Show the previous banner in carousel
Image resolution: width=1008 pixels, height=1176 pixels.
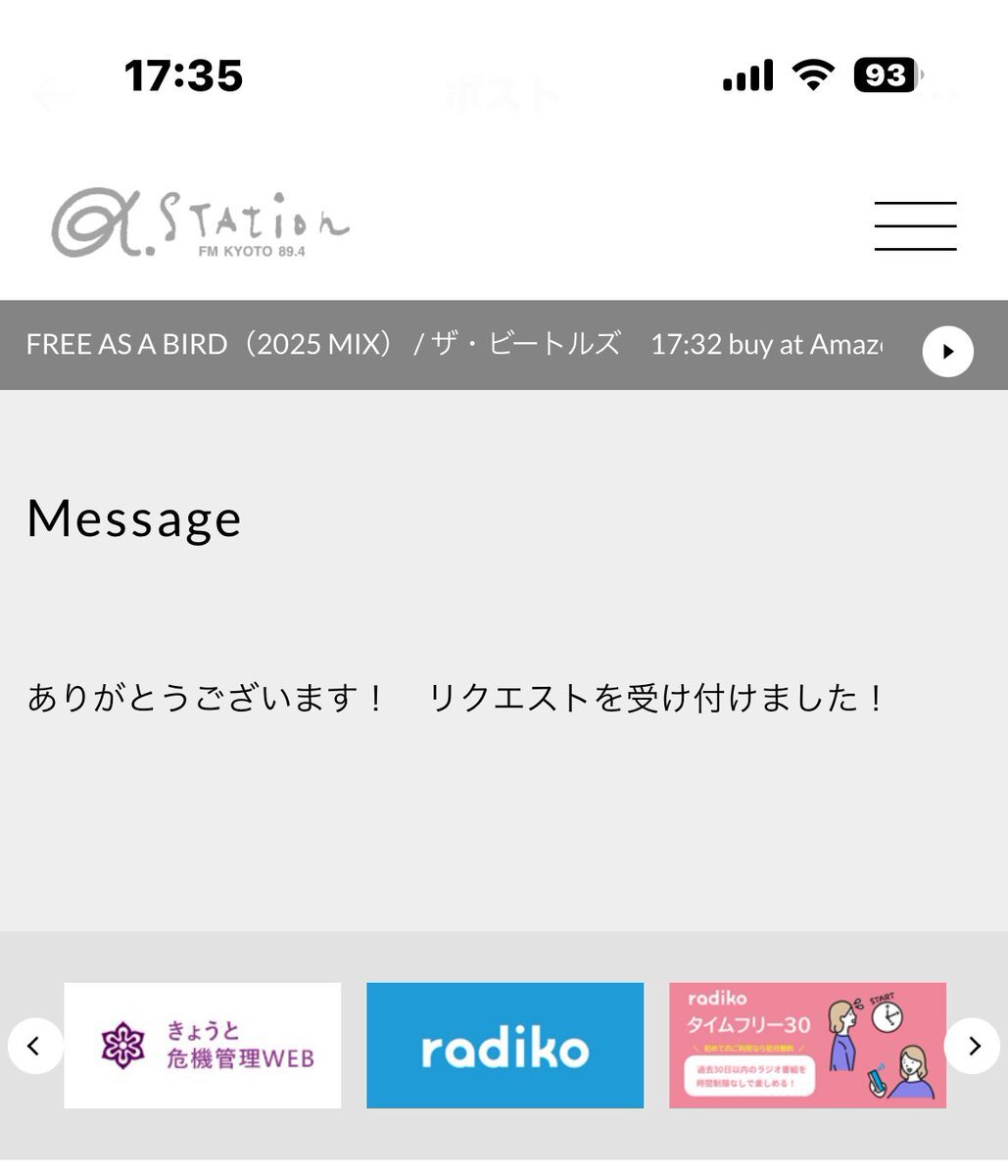tap(34, 1046)
